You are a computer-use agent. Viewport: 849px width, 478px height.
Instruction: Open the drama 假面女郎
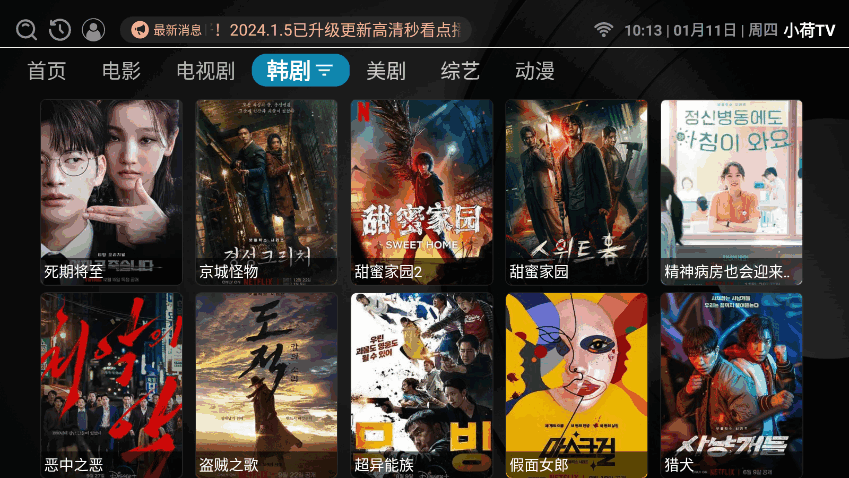click(576, 384)
